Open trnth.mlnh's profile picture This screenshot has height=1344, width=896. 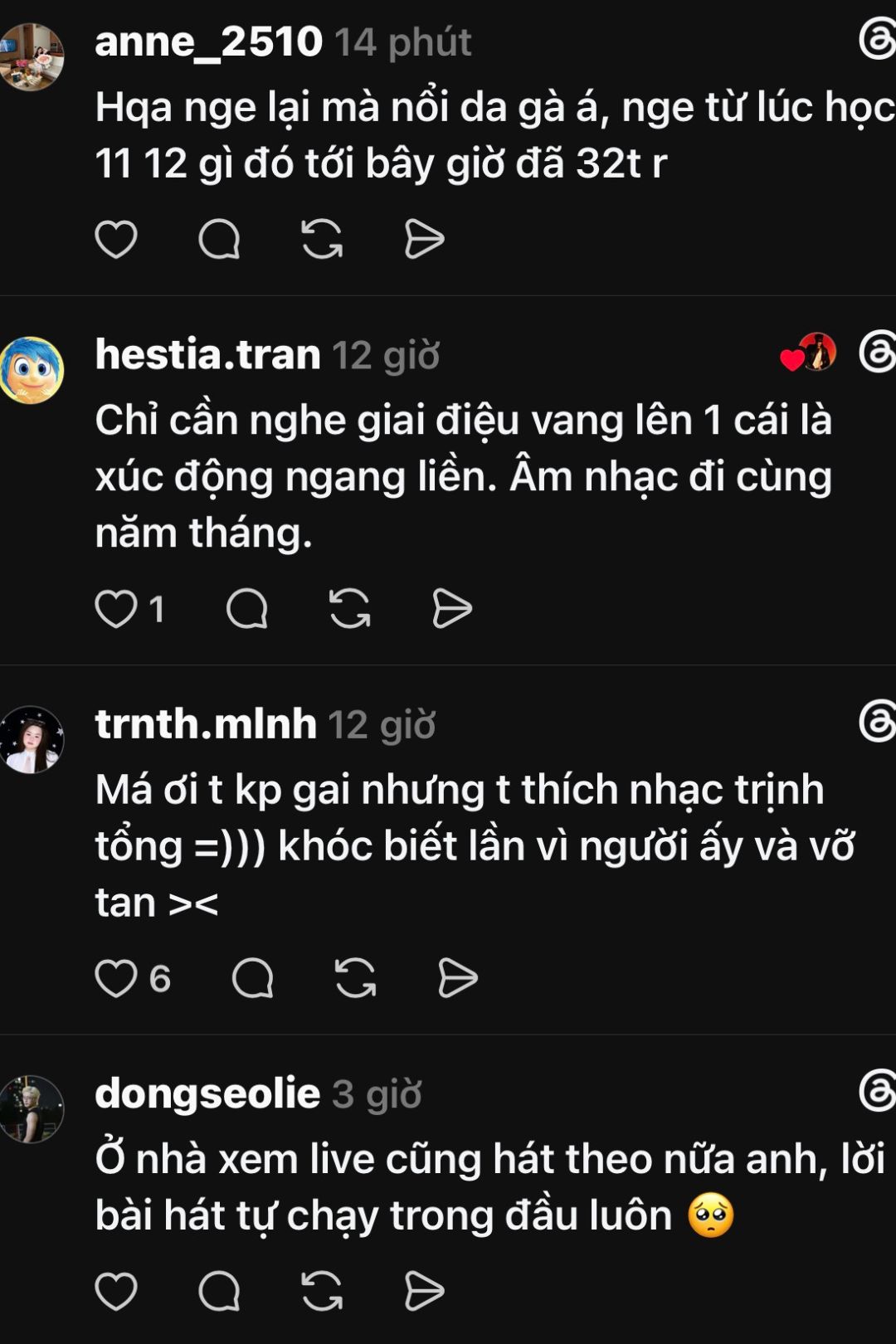pyautogui.click(x=32, y=740)
